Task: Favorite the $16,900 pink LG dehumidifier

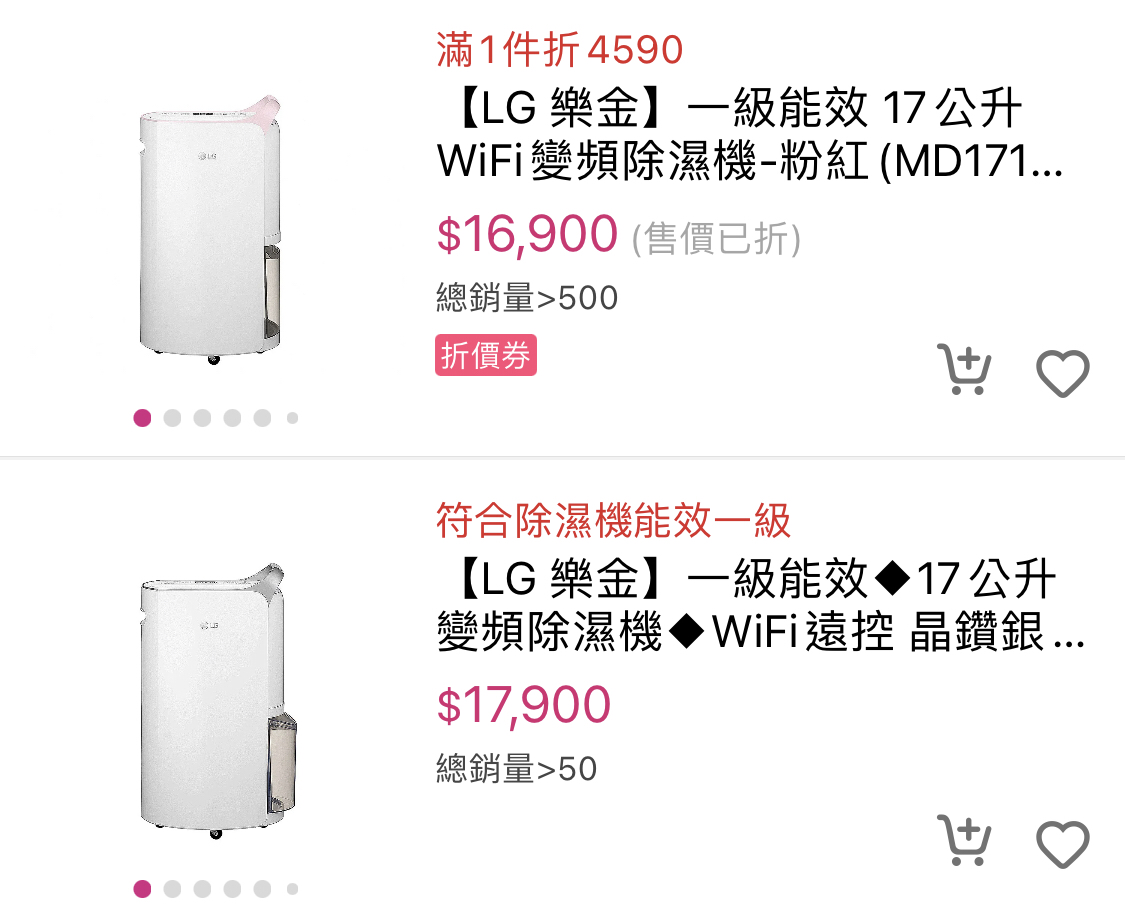Action: pos(1062,373)
